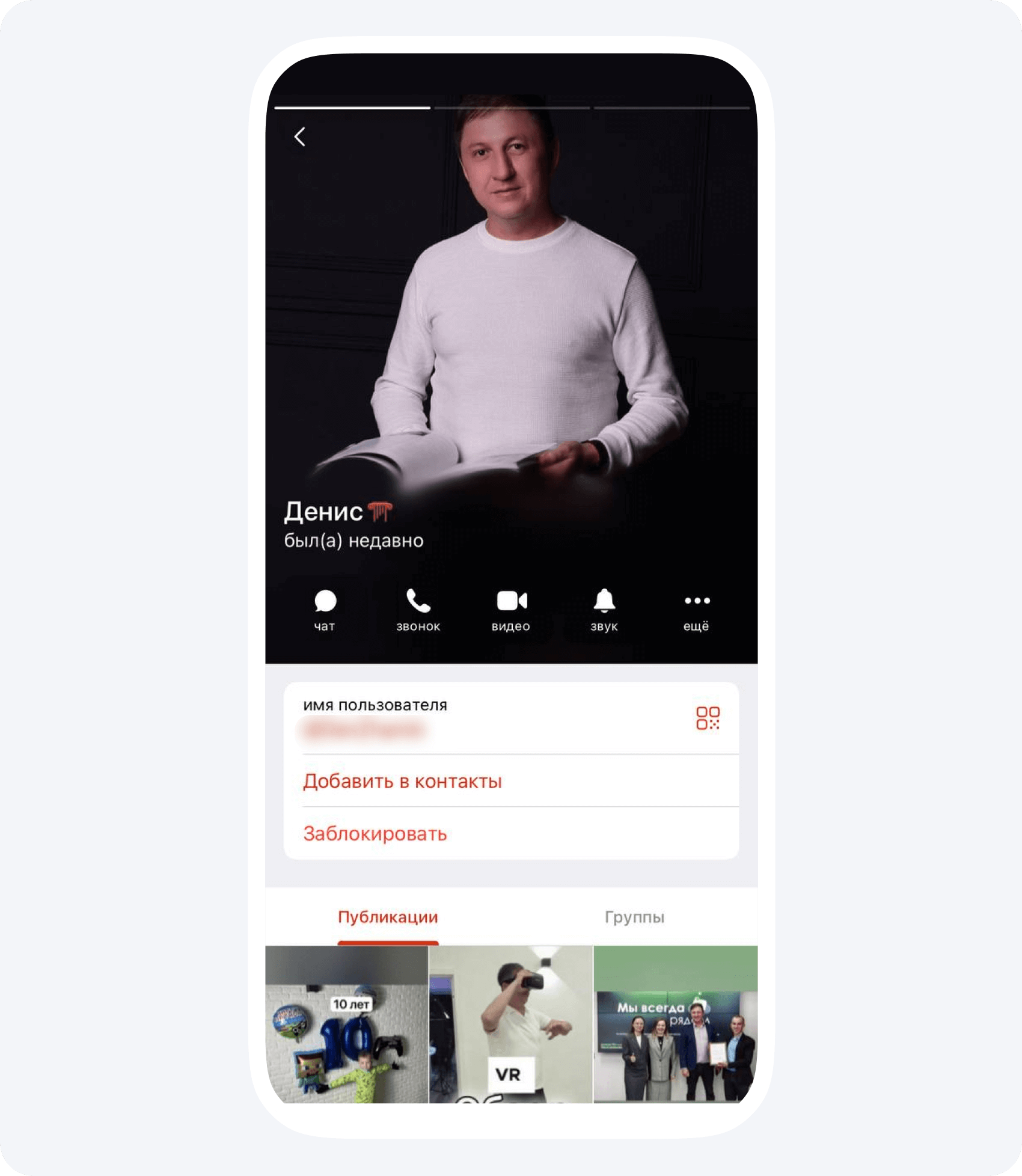
Task: Start a voice call via звонок
Action: click(x=418, y=610)
